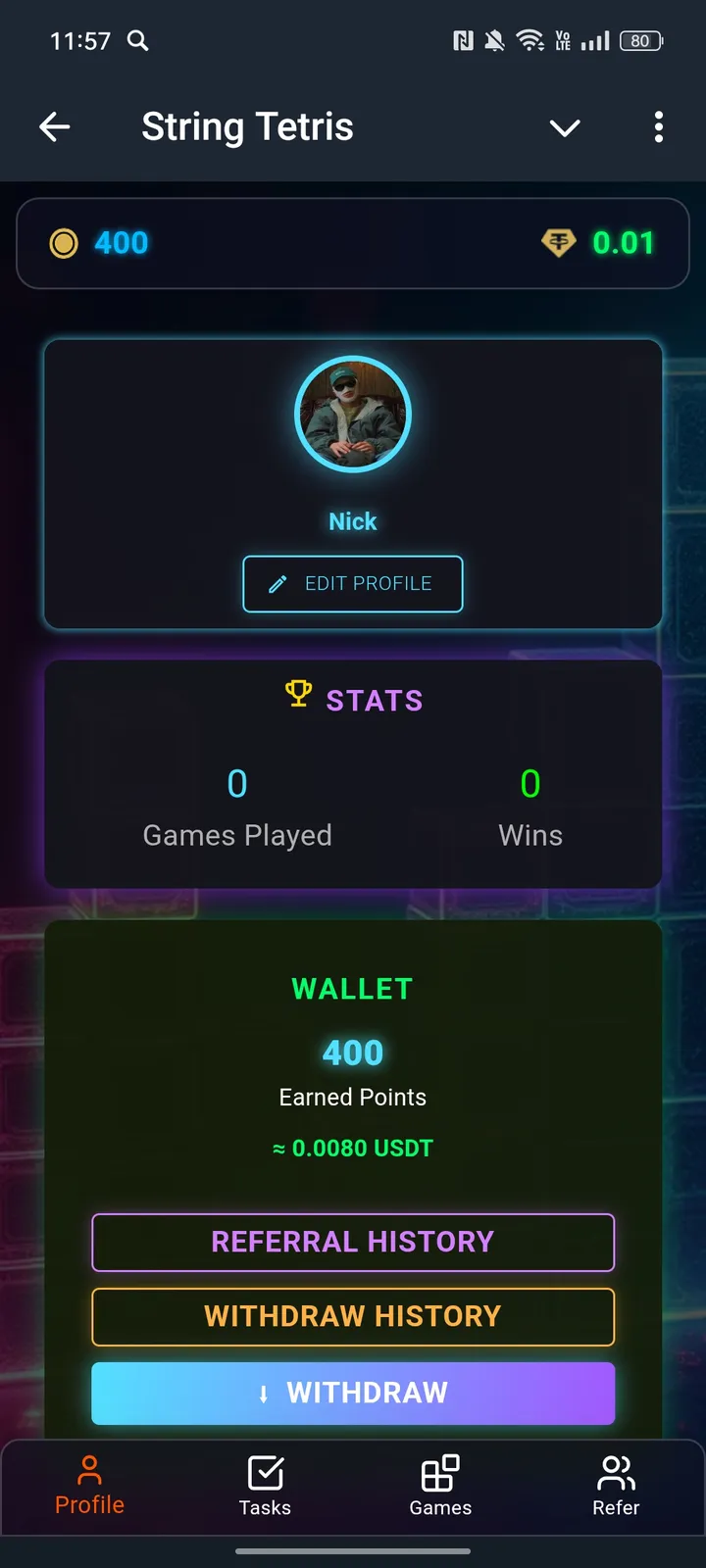Tap the Edit Profile button
Screen dimensions: 706x1568
click(x=353, y=584)
